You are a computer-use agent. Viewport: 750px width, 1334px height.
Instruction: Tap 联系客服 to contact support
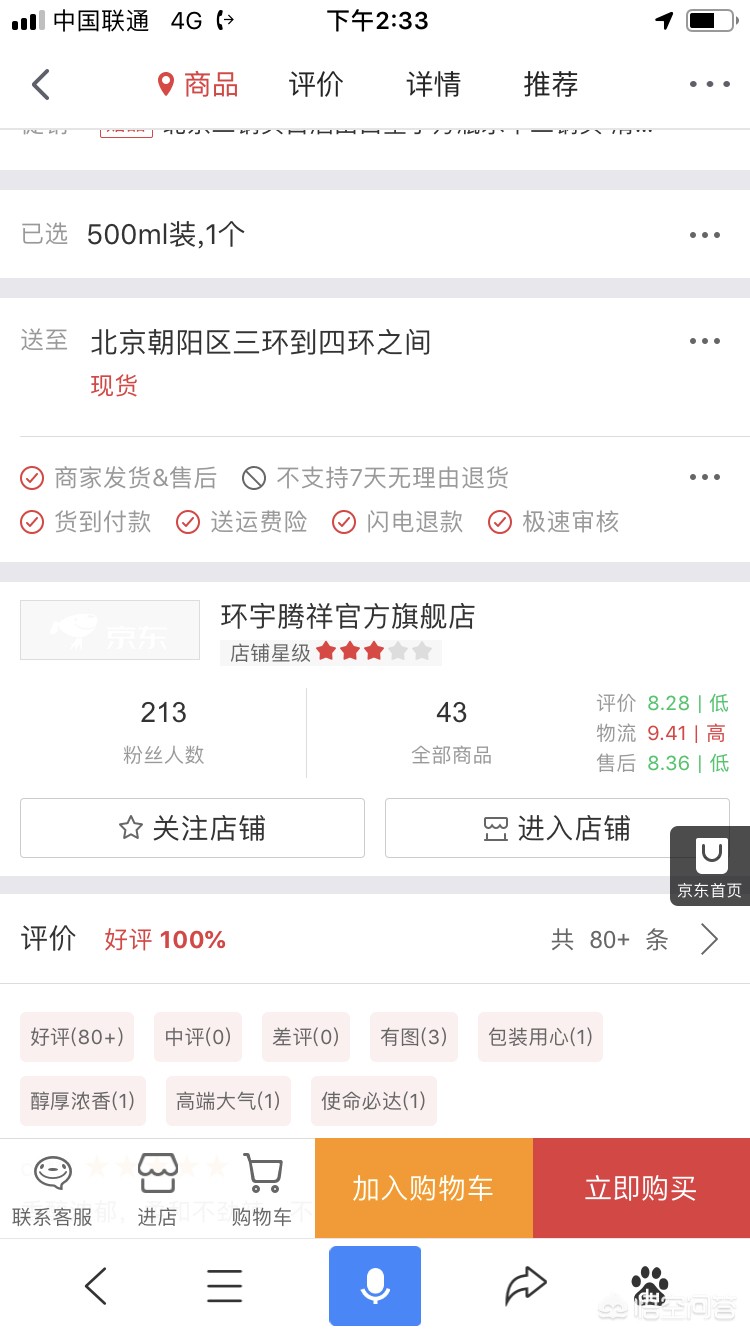tap(52, 1190)
